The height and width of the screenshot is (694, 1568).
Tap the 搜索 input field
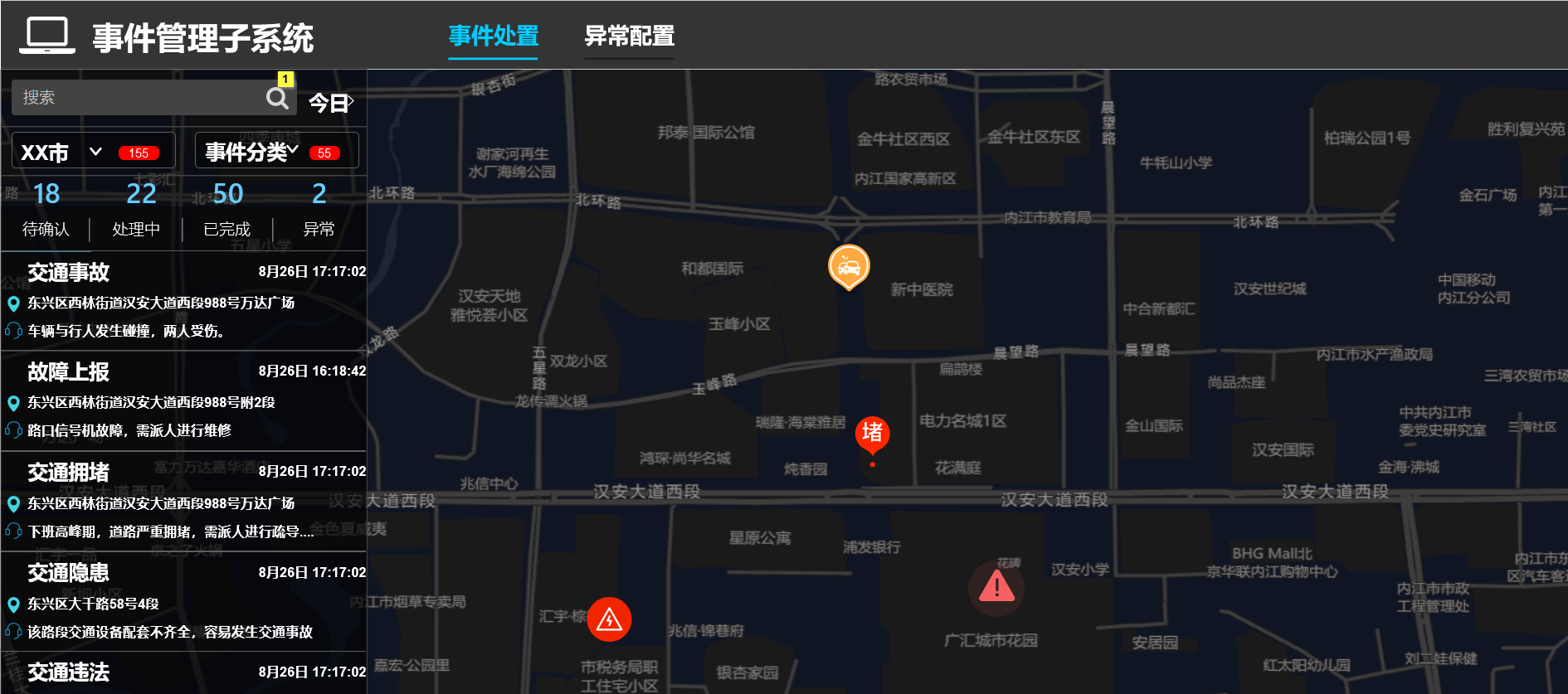[x=137, y=98]
